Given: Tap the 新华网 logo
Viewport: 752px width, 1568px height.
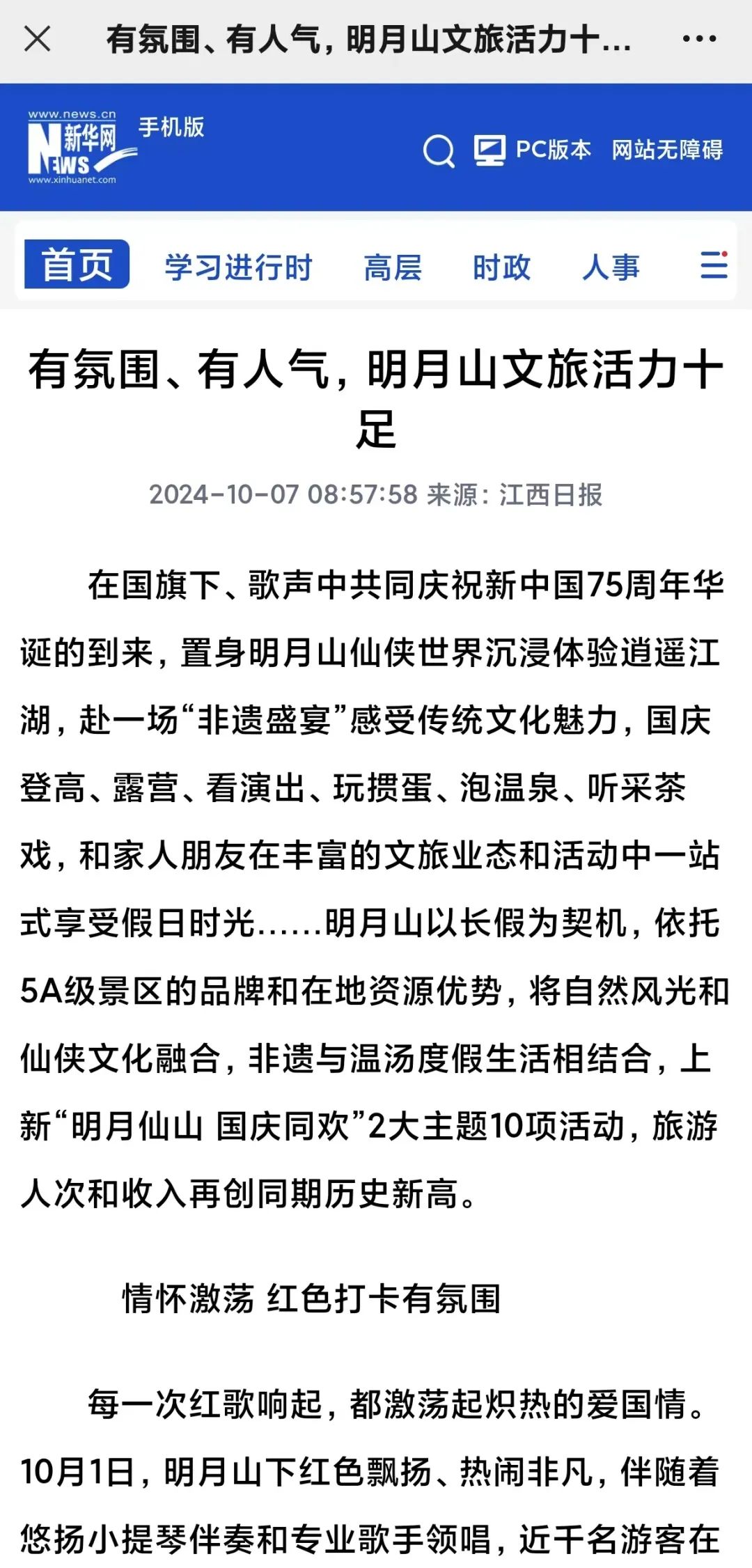Looking at the screenshot, I should coord(78,148).
